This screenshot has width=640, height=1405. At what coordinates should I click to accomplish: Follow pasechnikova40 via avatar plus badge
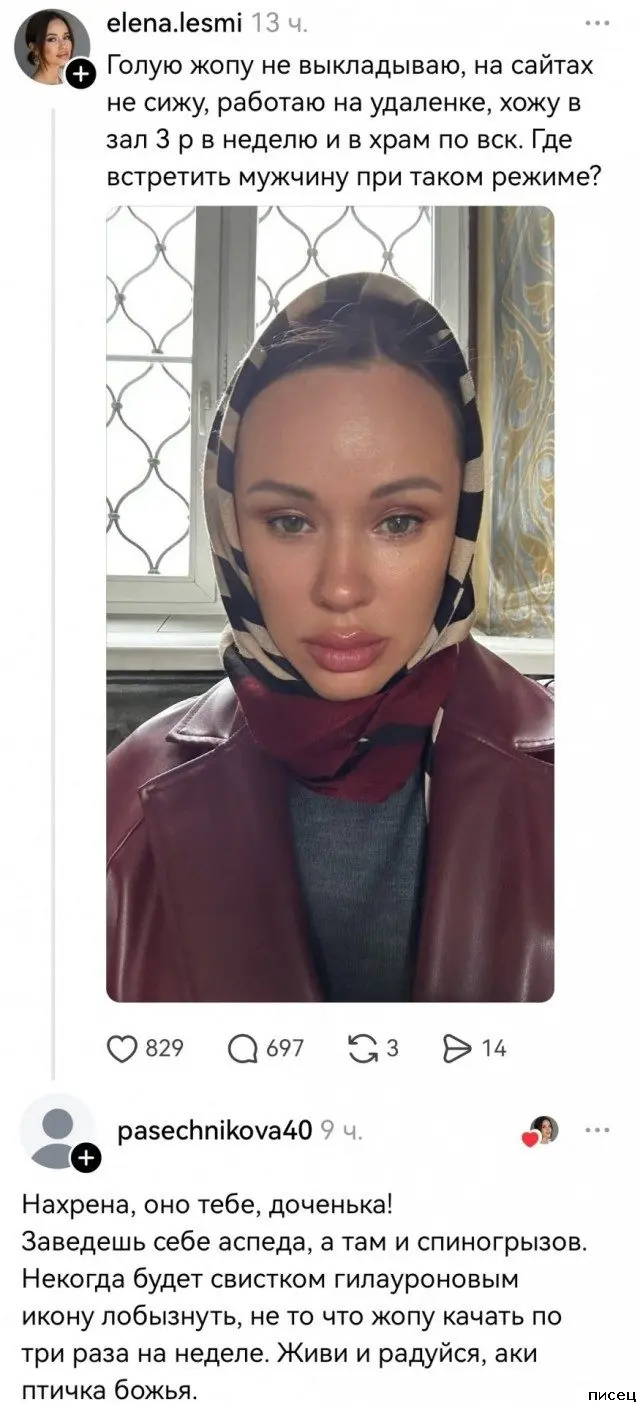(x=86, y=1158)
